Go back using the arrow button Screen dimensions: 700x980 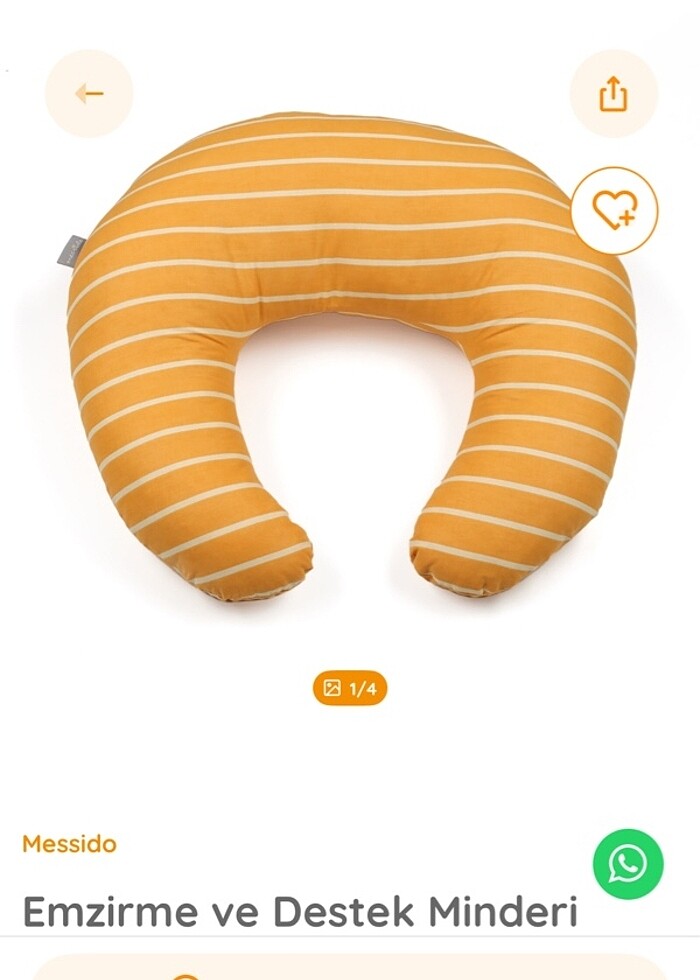coord(89,94)
